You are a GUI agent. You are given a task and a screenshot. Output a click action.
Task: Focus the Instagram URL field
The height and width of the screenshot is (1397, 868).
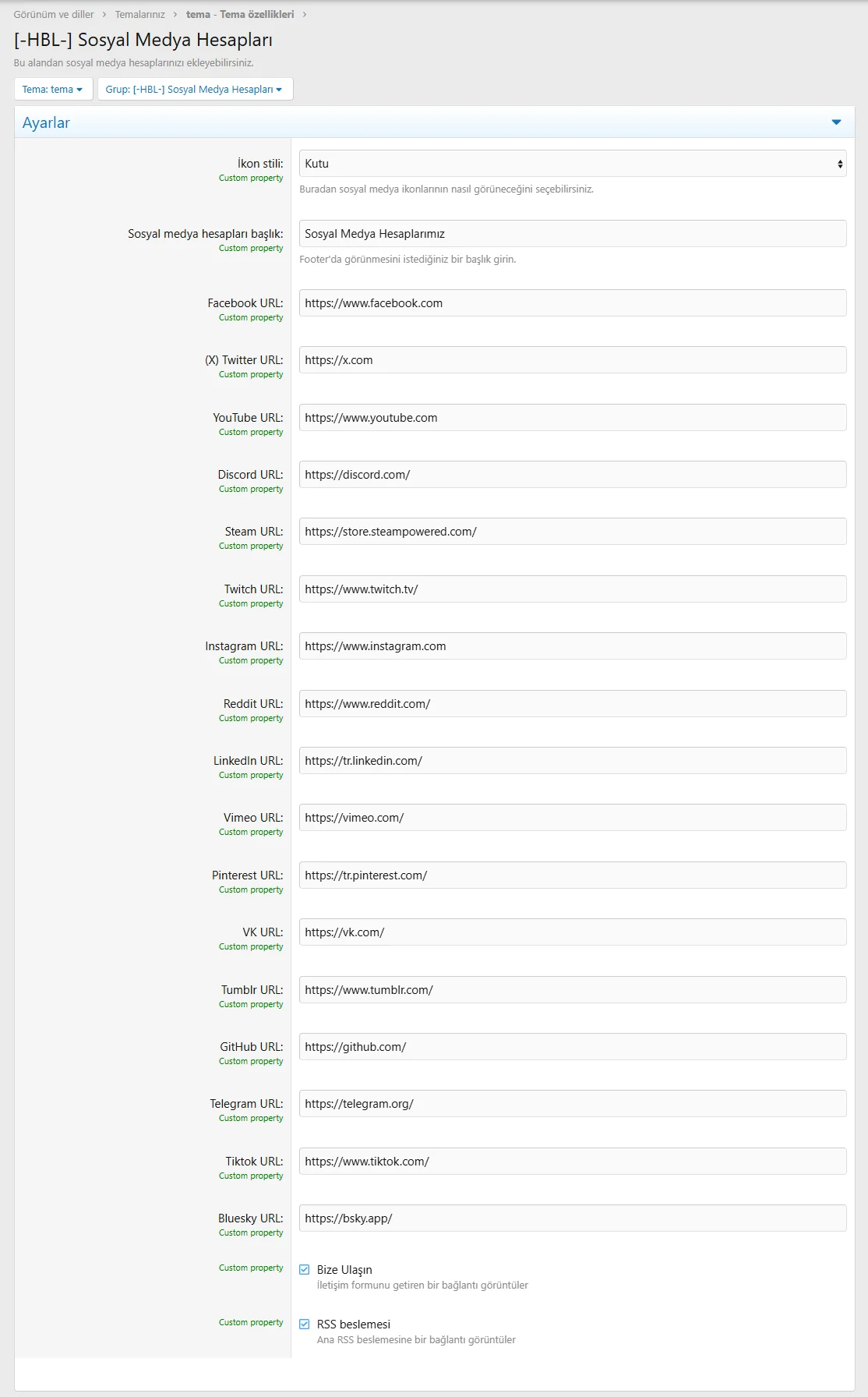click(573, 646)
